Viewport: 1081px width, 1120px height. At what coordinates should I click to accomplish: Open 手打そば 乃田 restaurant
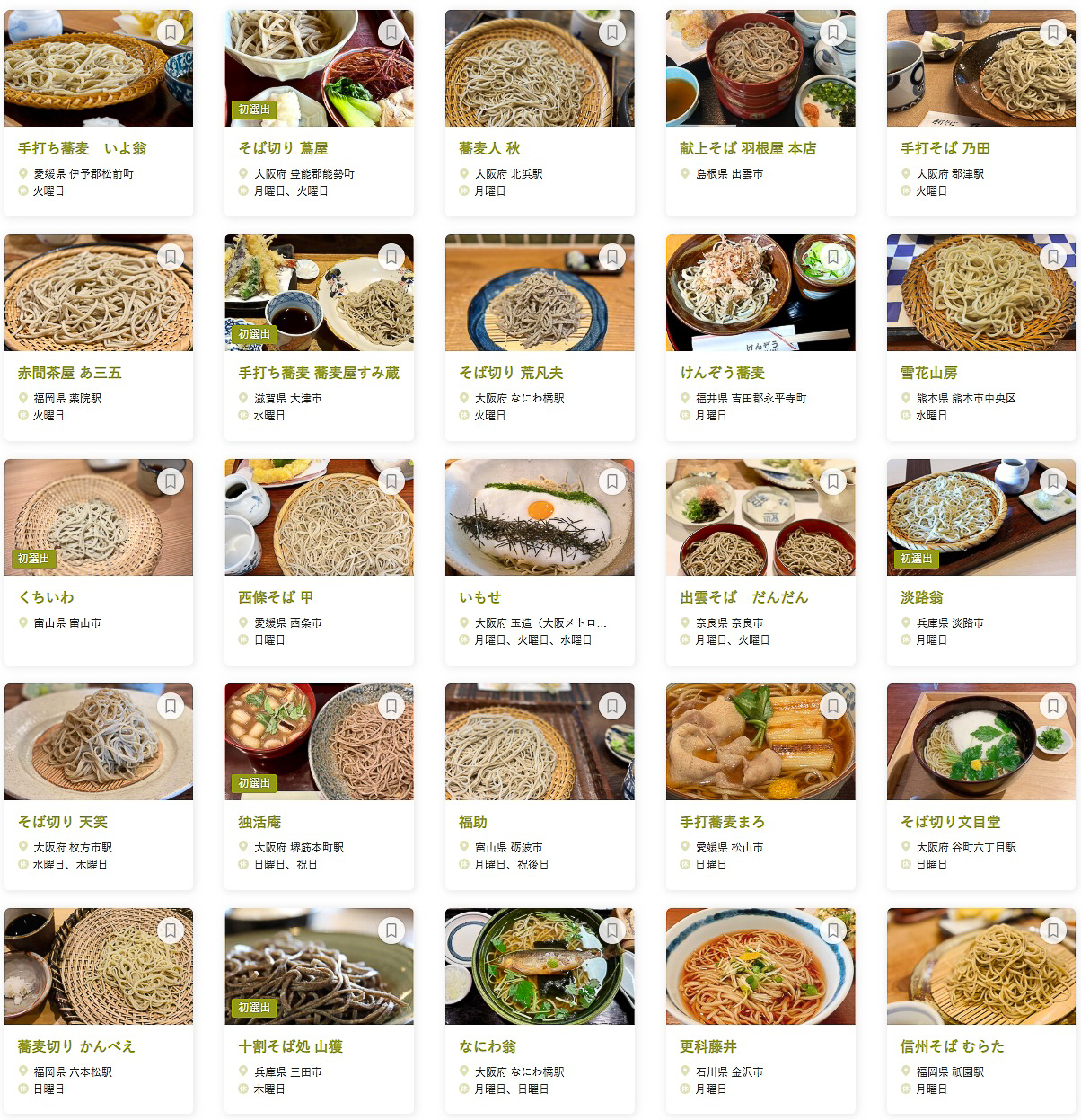click(945, 148)
